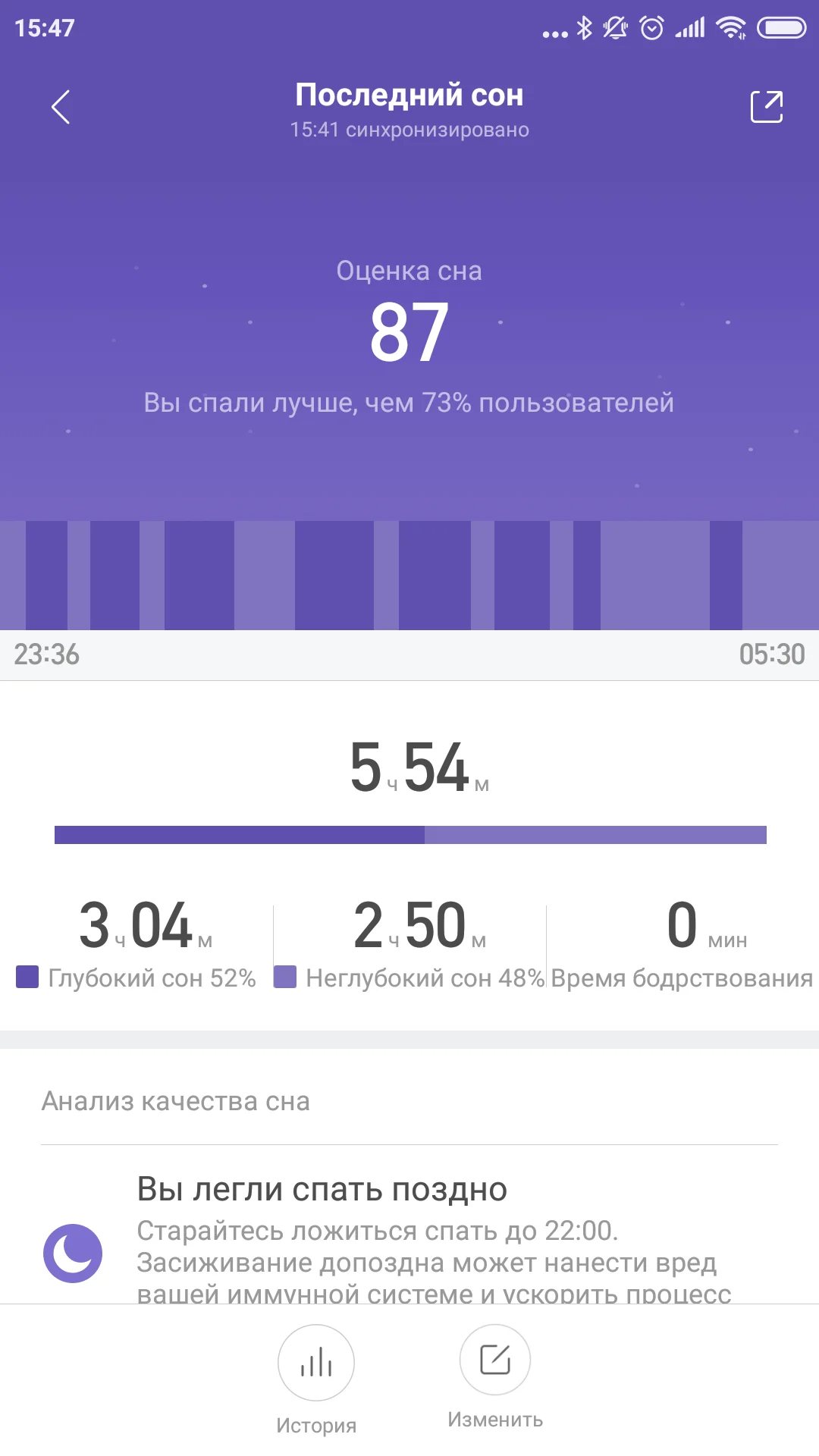Tap the back arrow to exit sleep details
This screenshot has width=819, height=1456.
tap(61, 107)
